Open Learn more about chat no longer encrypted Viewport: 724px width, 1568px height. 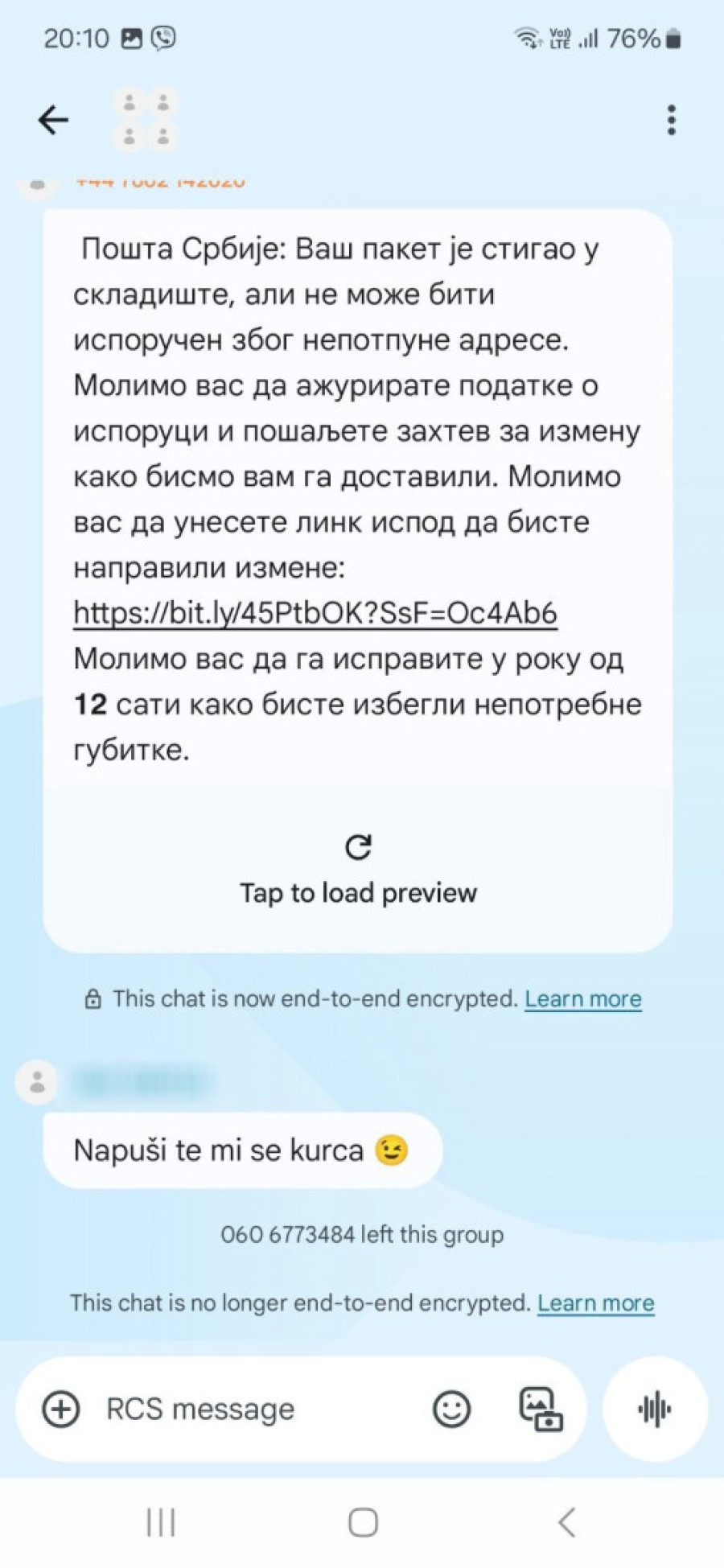coord(595,1303)
